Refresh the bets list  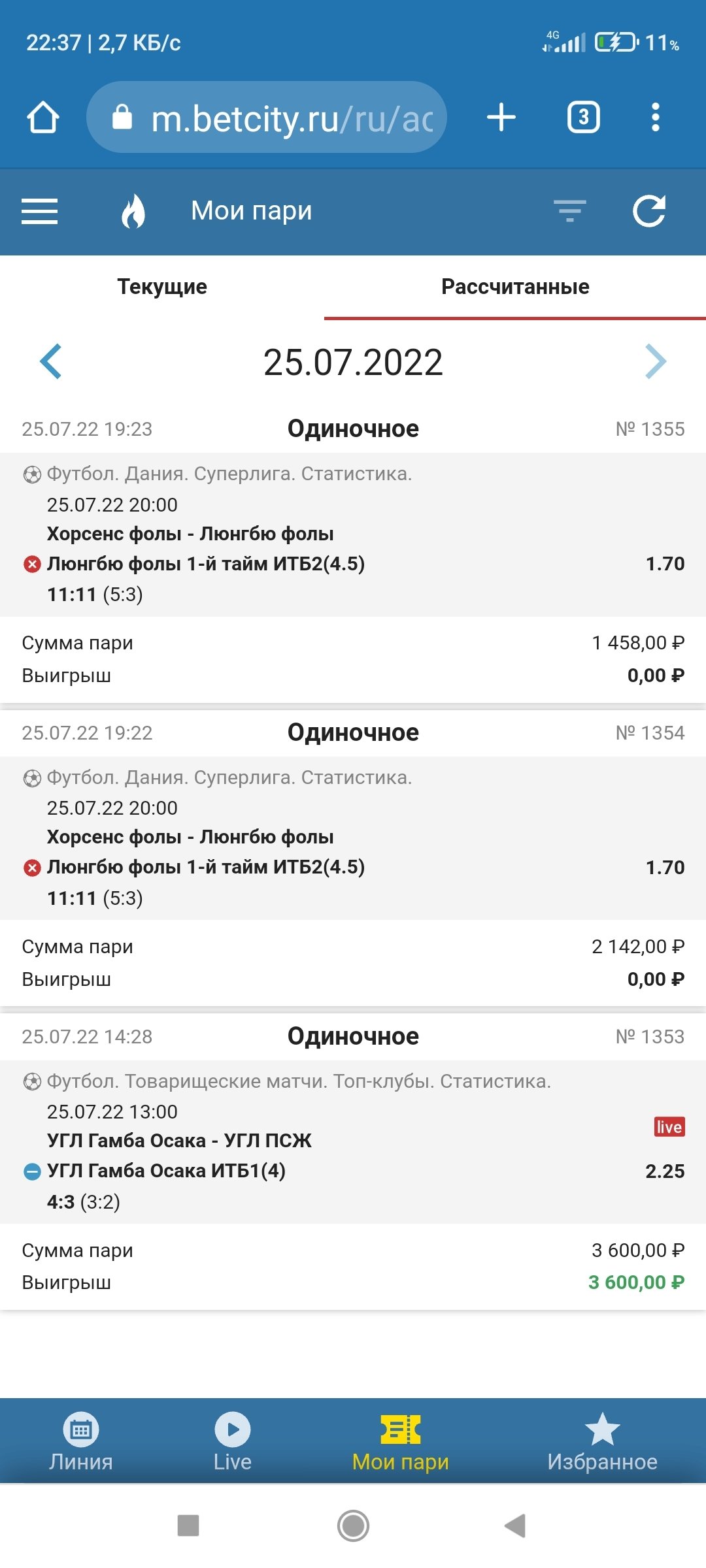pos(649,211)
